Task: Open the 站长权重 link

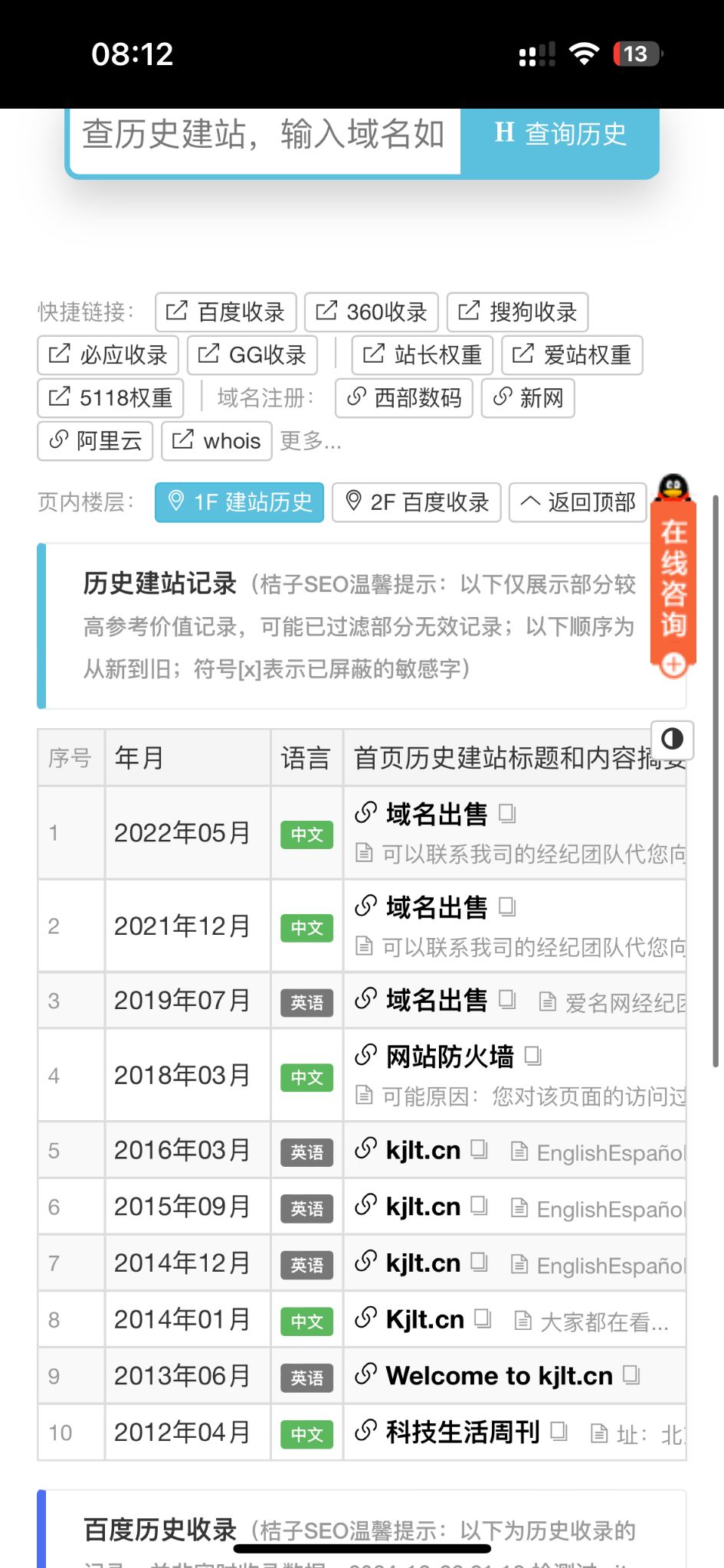Action: (422, 355)
